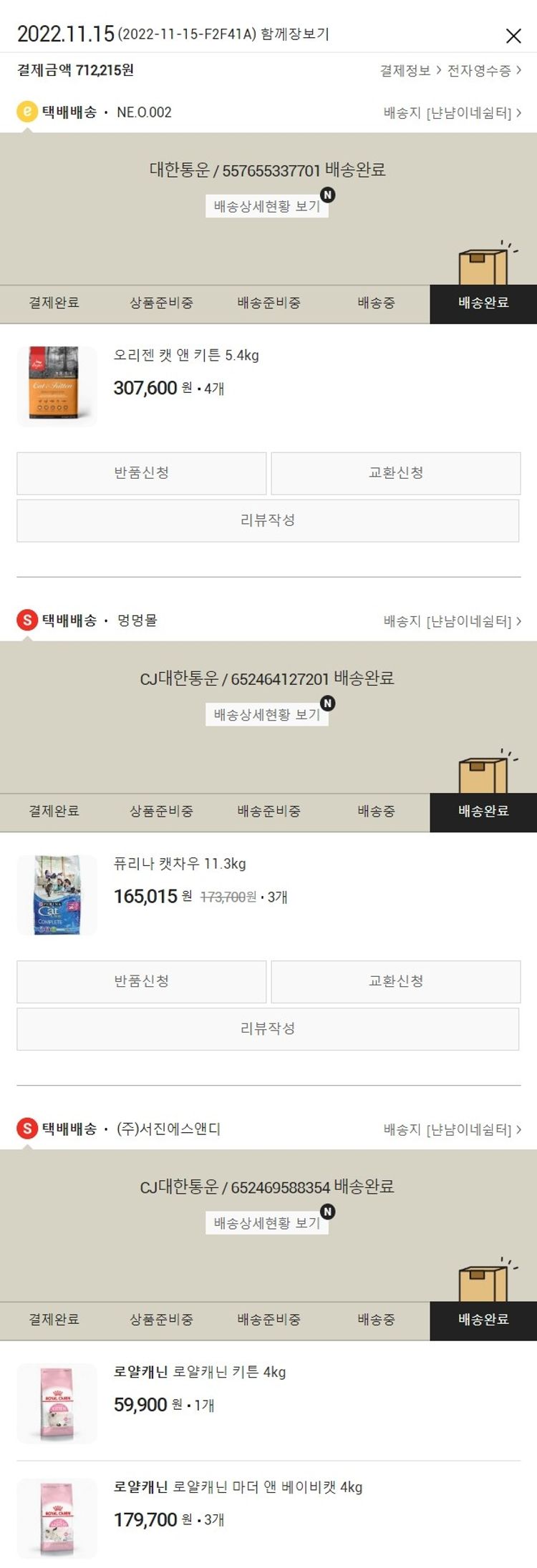Viewport: 537px width, 1568px height.
Task: Open 로얄캐닌 마더 앤 베이비캣 4kg product
Action: tap(238, 1486)
